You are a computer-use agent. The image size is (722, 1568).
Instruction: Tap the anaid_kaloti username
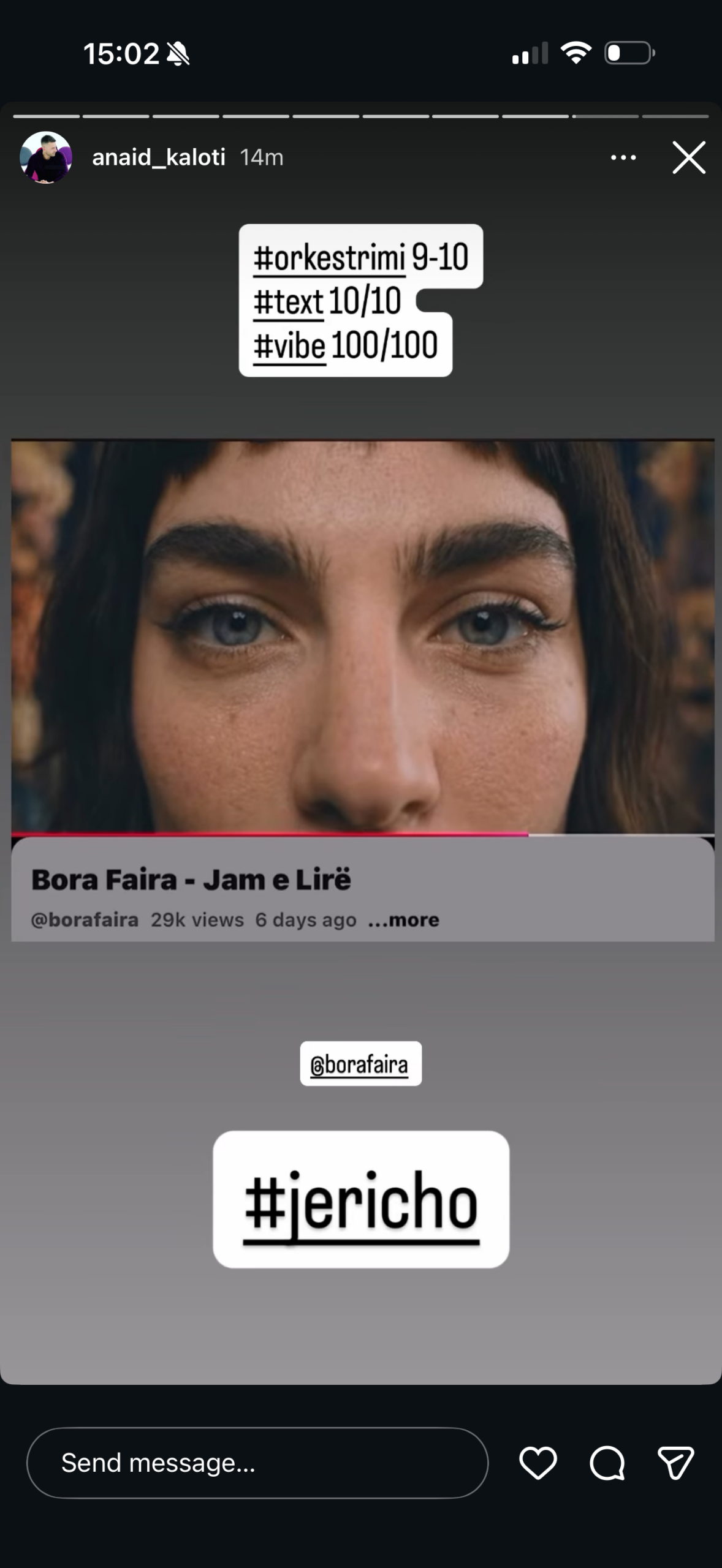pyautogui.click(x=159, y=157)
